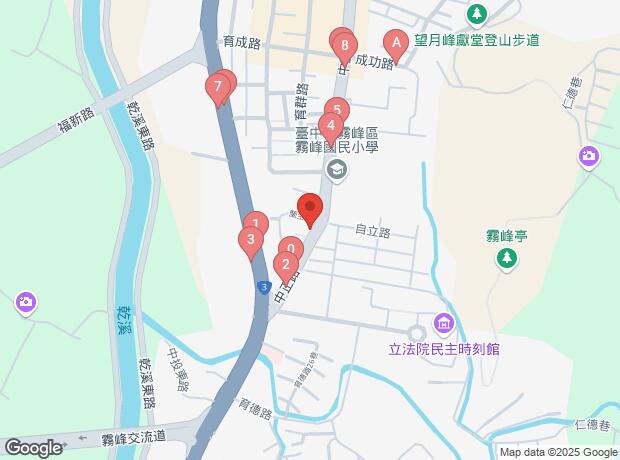Open 立法院民主時刻館 museum place icon

(444, 325)
